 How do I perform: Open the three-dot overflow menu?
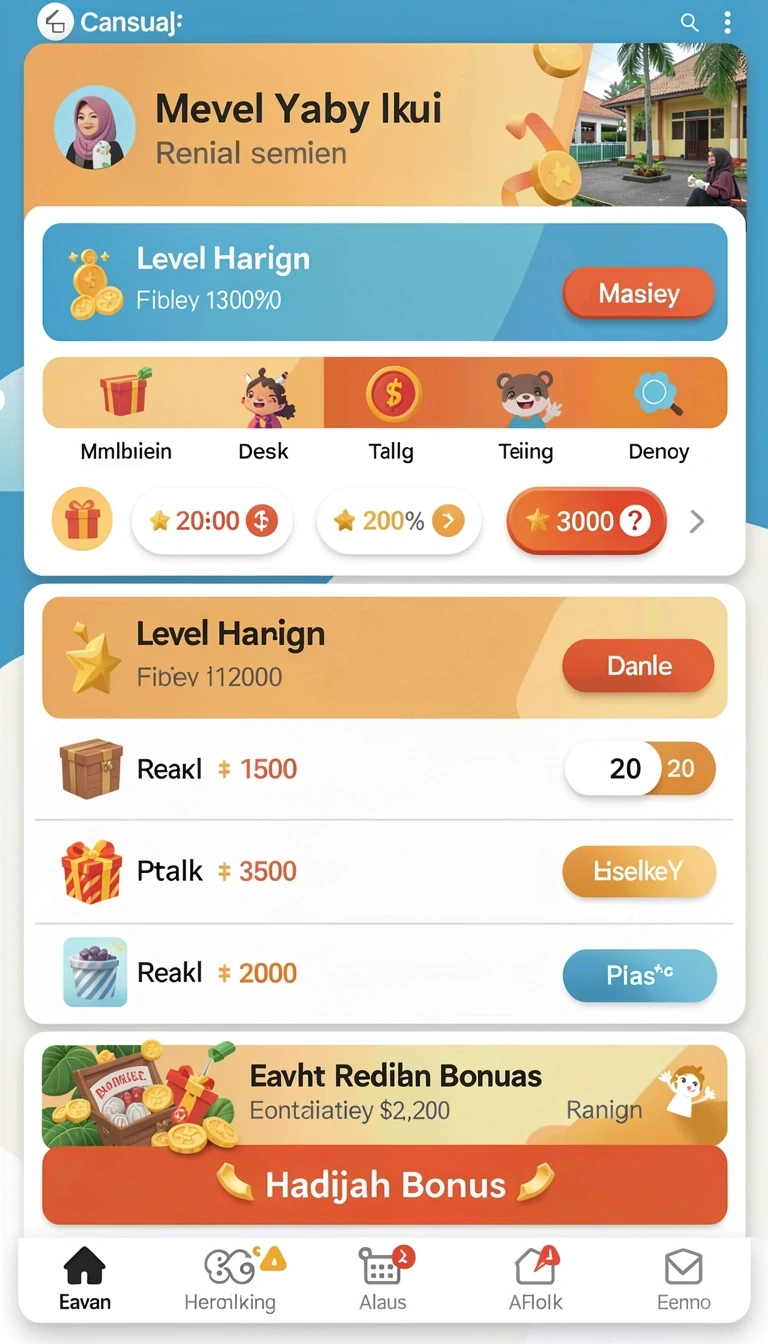click(727, 22)
